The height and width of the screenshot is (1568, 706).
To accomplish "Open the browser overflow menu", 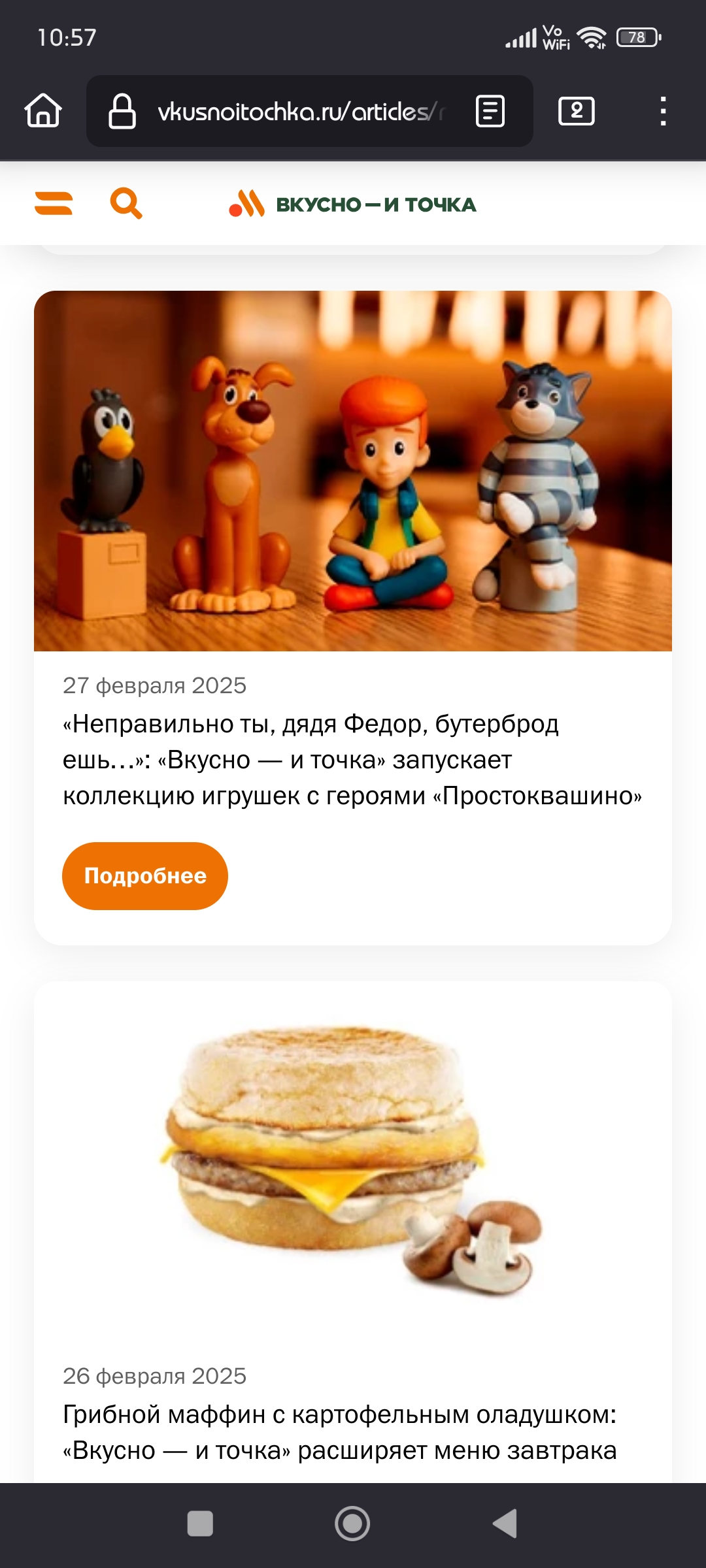I will pos(663,111).
